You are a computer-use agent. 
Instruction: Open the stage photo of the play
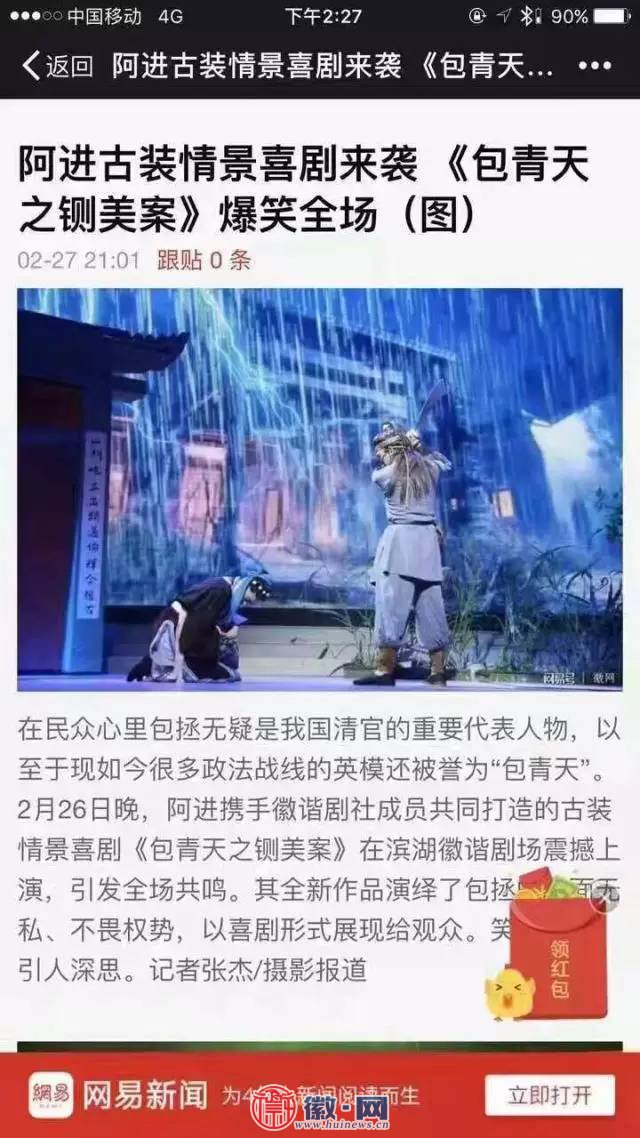coord(320,488)
